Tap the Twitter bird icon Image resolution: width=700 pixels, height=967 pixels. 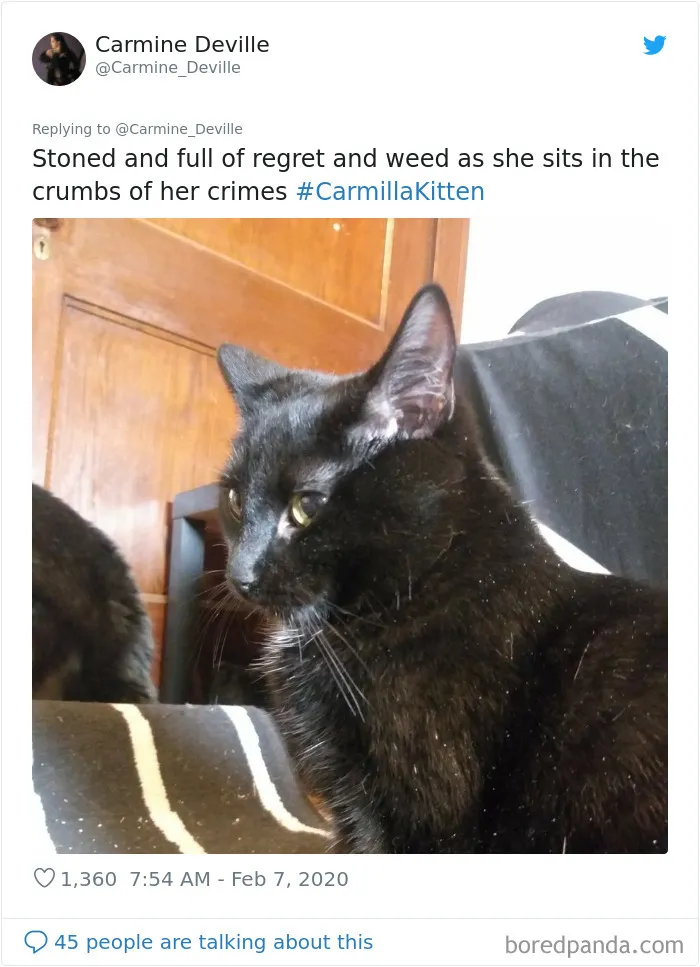654,45
